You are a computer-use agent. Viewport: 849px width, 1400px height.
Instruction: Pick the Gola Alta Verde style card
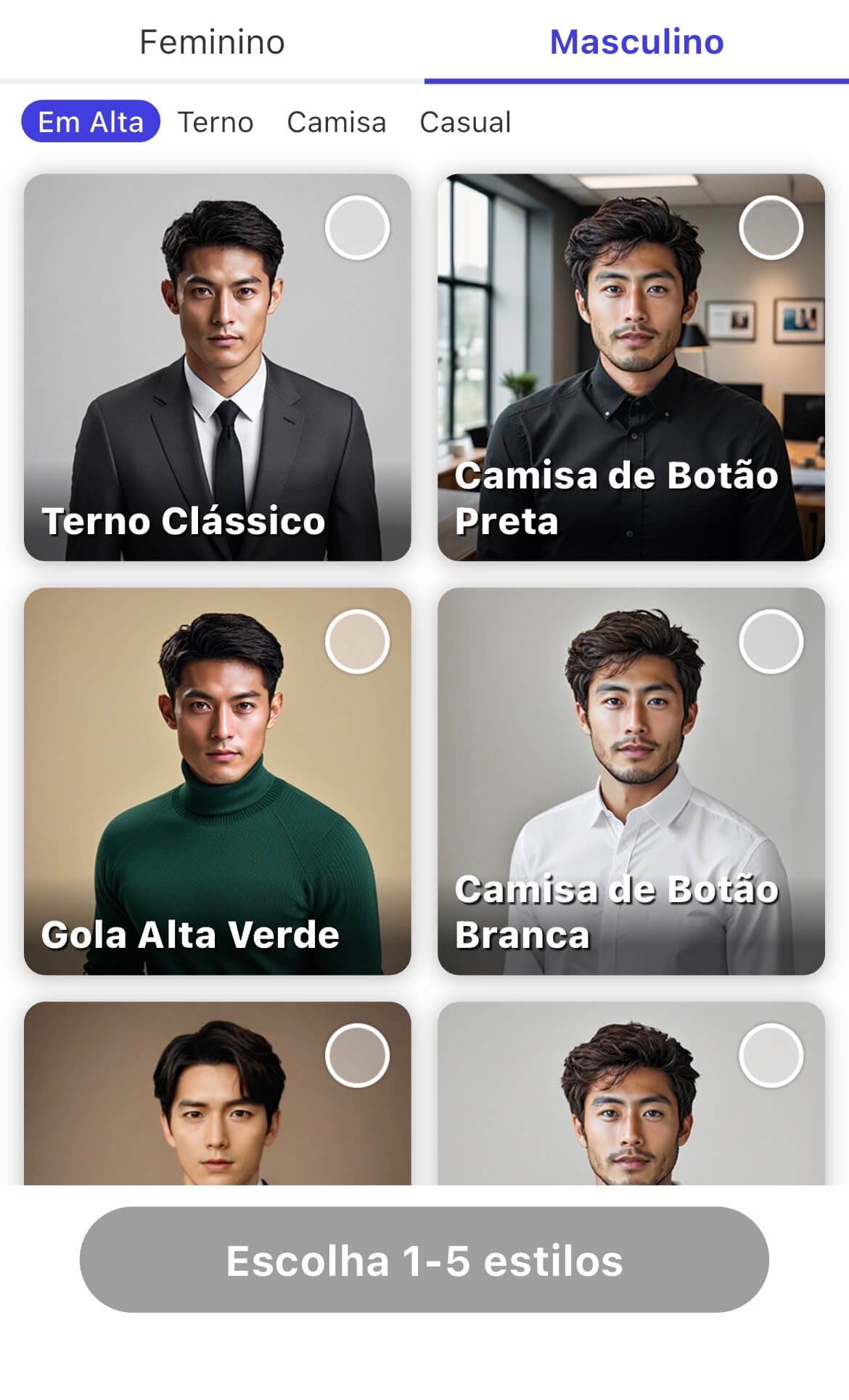tap(217, 780)
